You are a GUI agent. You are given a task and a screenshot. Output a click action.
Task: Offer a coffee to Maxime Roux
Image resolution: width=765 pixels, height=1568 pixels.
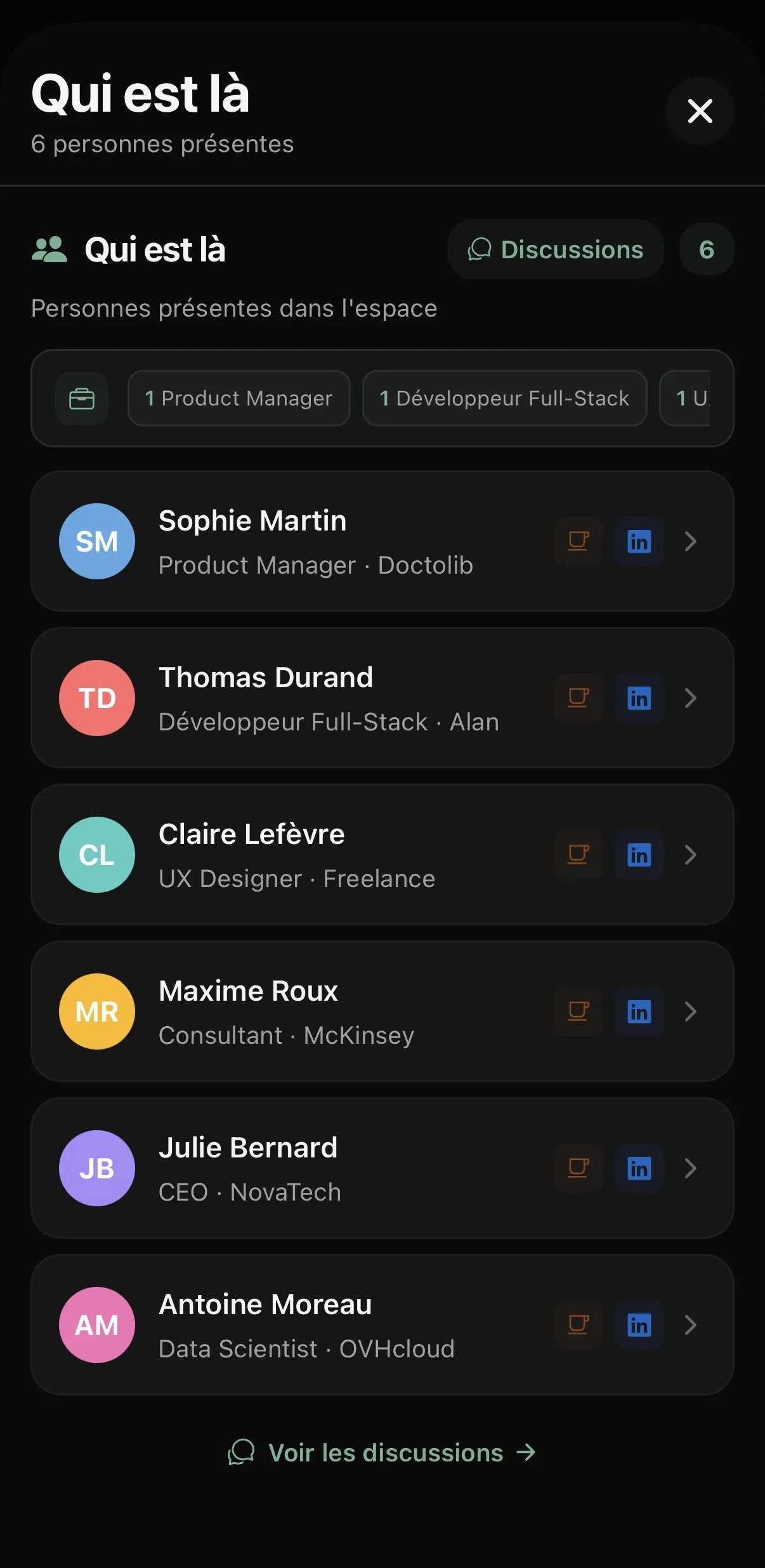pos(578,1011)
